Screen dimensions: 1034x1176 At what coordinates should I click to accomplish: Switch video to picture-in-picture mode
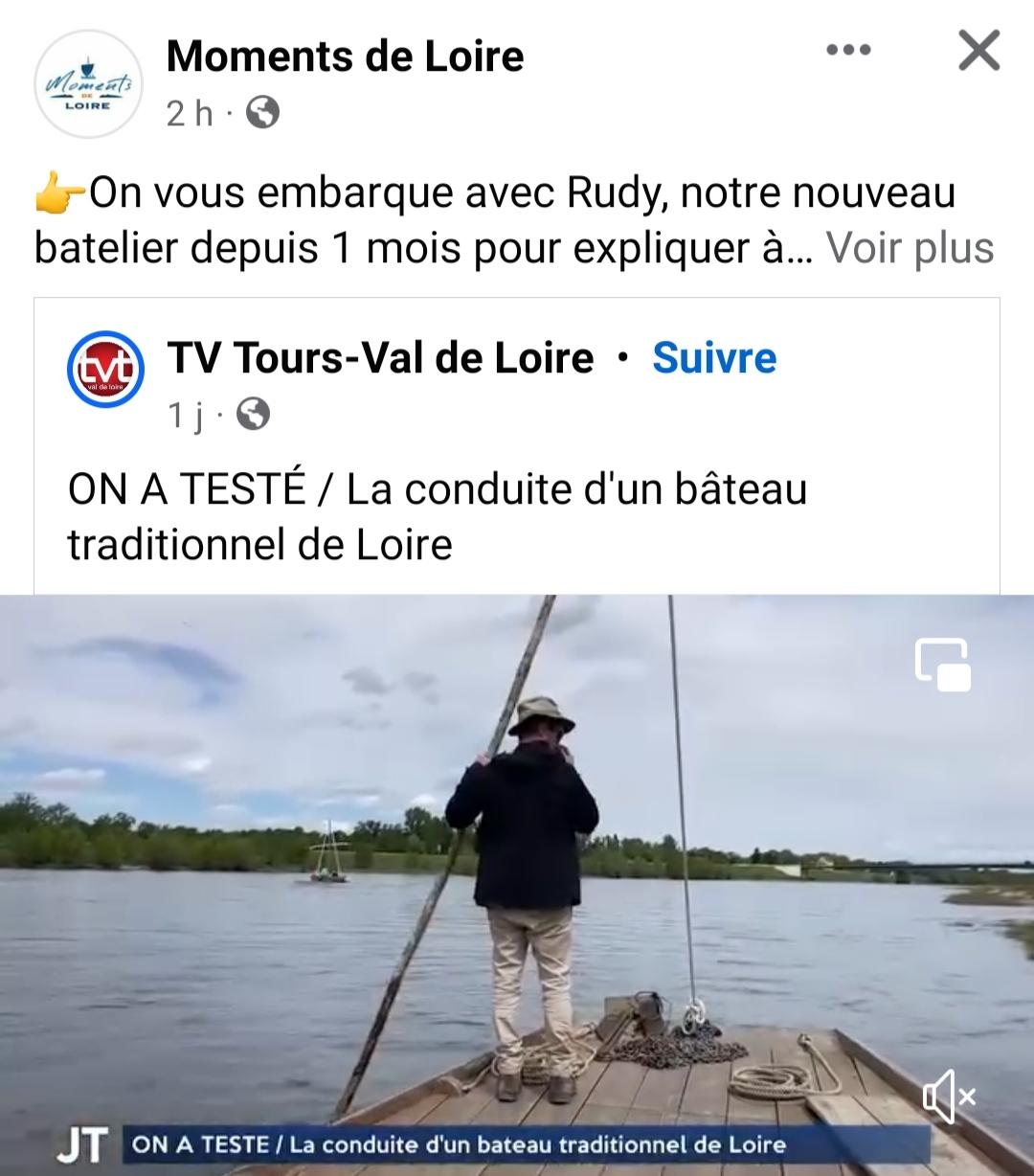click(x=942, y=664)
